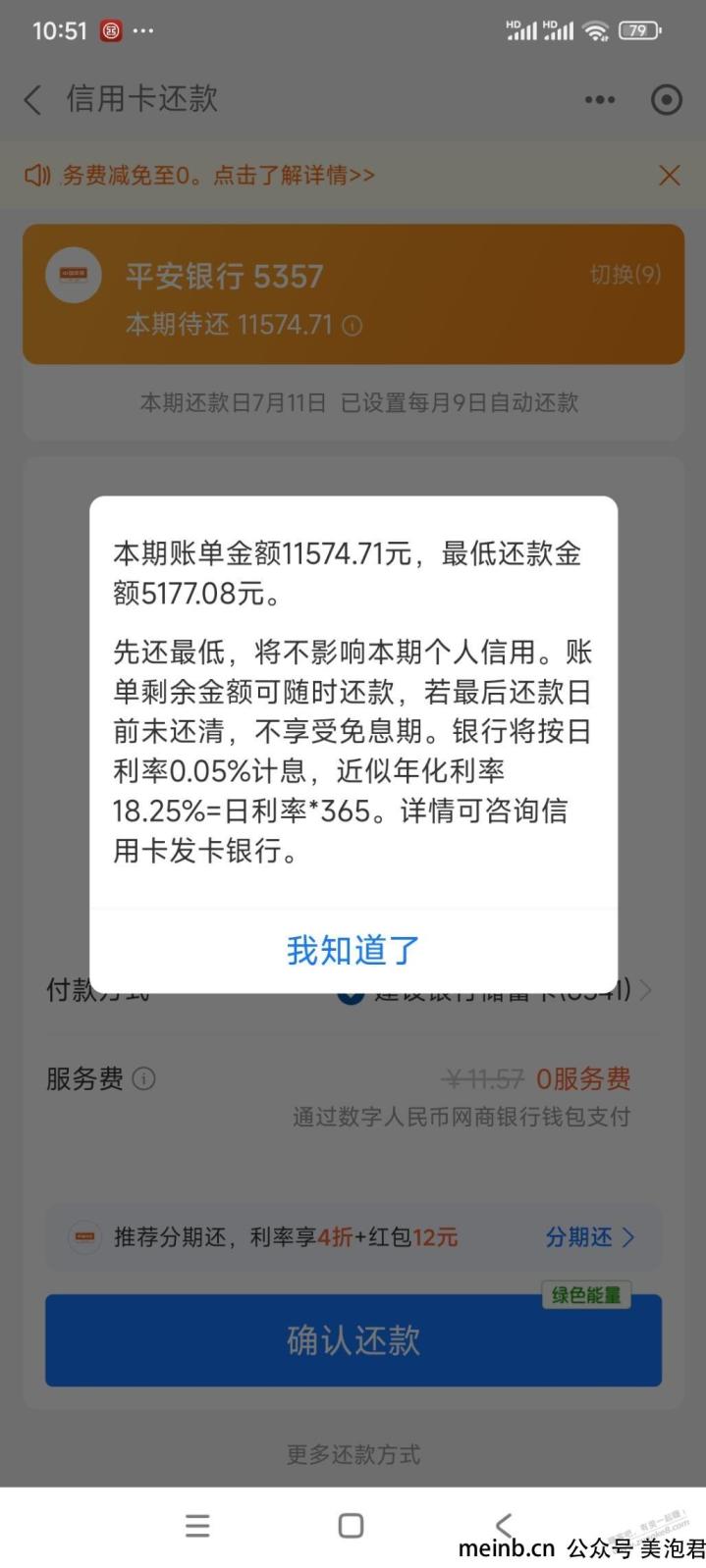Viewport: 706px width, 1568px height.
Task: Open 点击了解详情 fee waiver notice
Action: coord(218,176)
